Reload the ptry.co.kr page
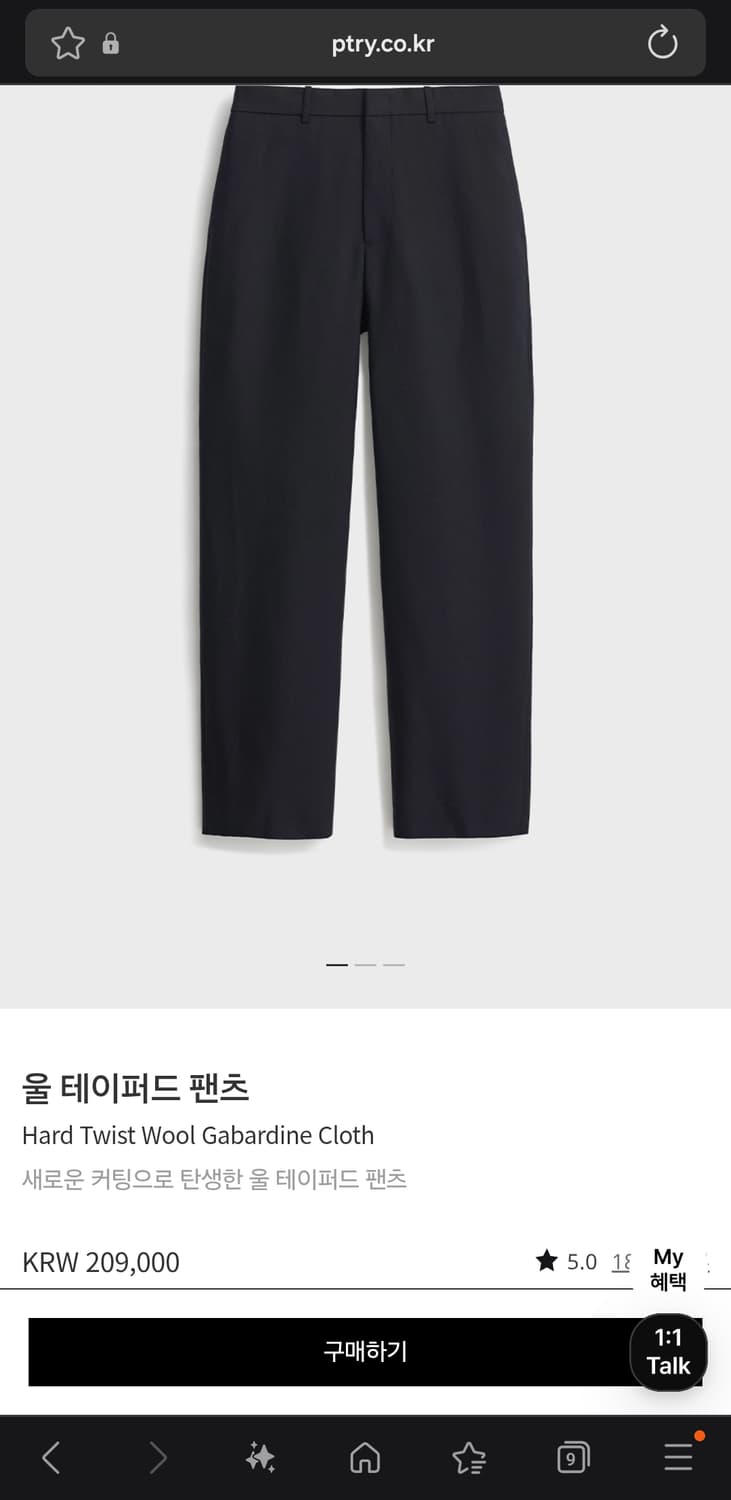Viewport: 731px width, 1500px height. coord(661,43)
